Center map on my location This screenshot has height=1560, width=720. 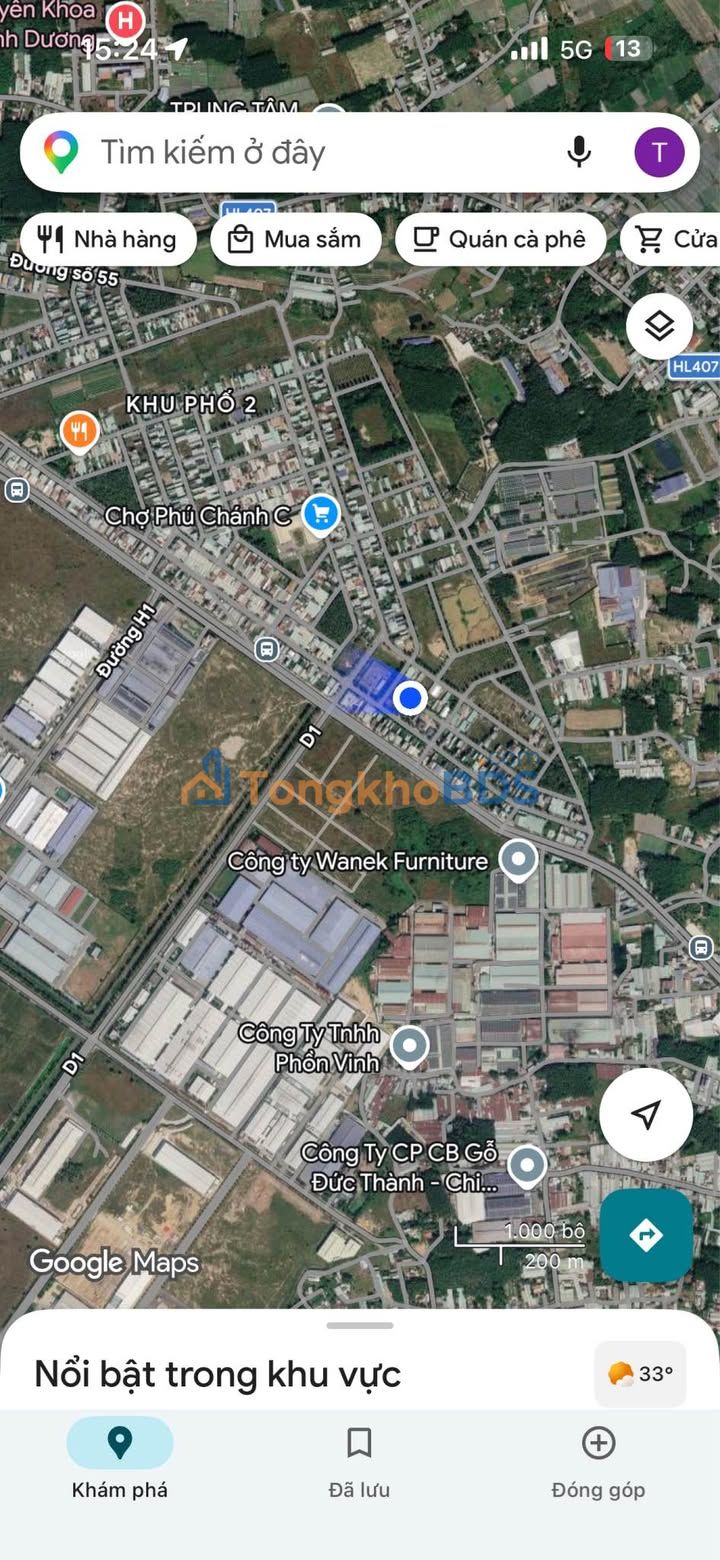646,1114
